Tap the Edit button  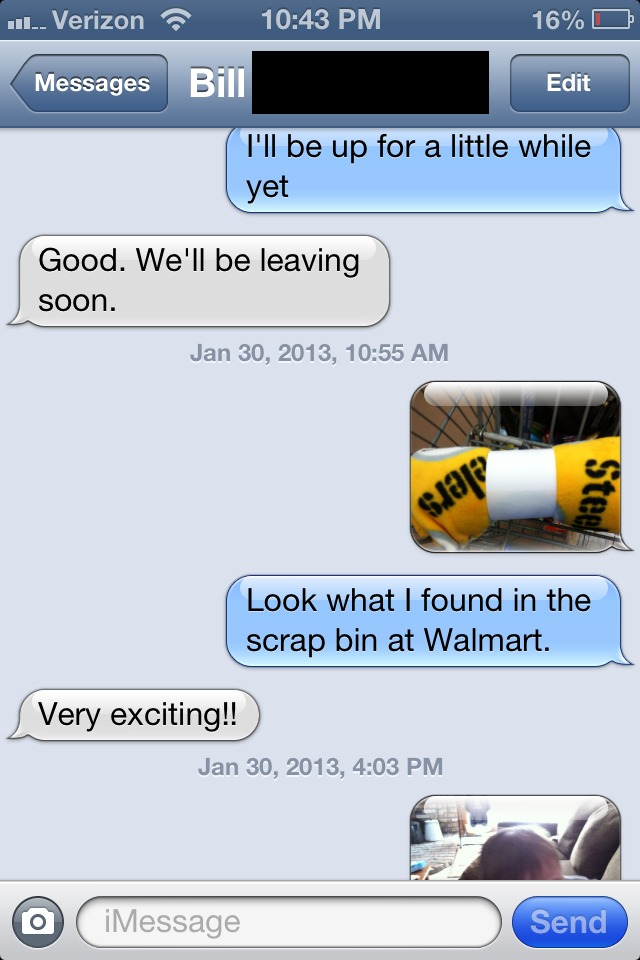click(x=568, y=83)
